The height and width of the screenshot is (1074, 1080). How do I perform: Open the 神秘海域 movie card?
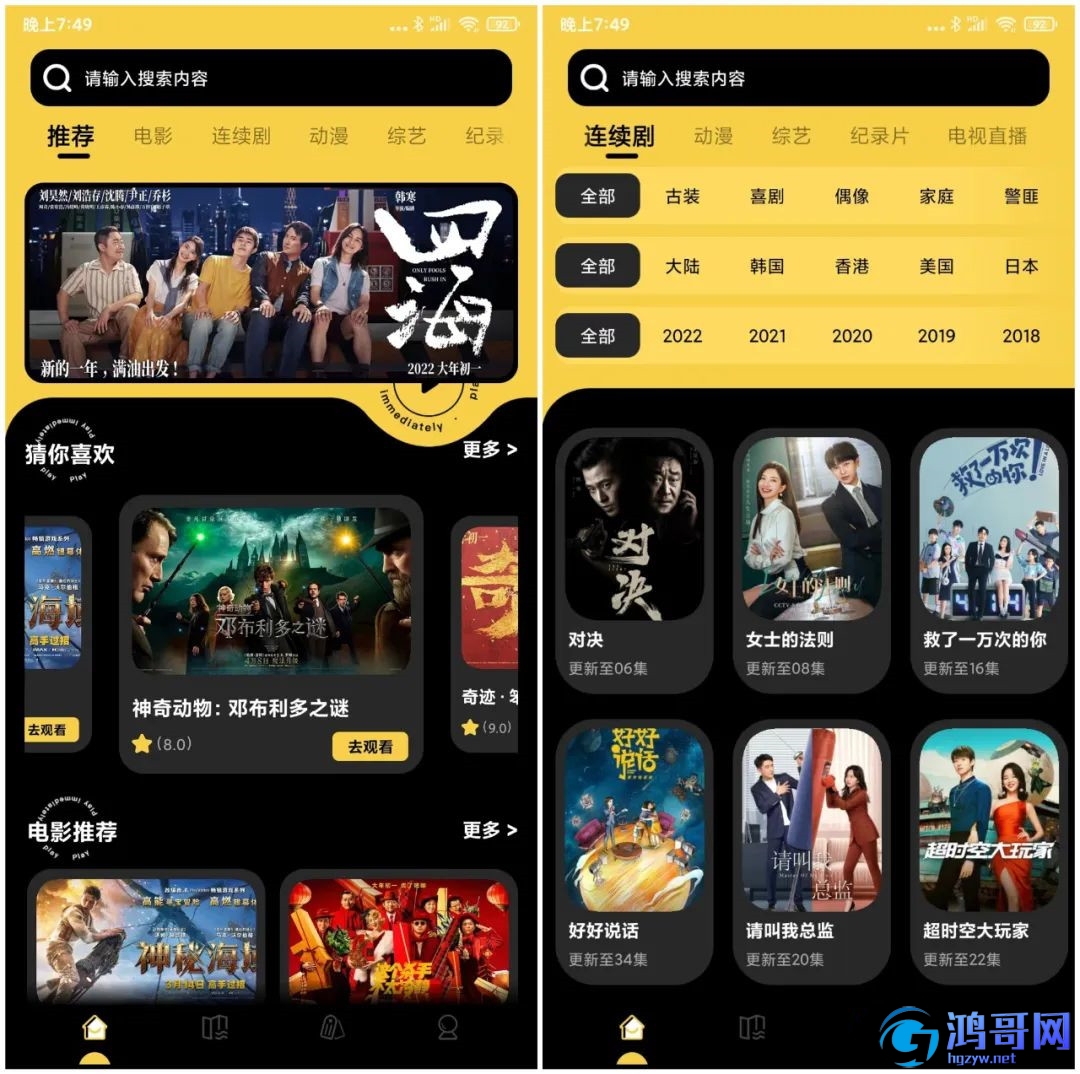pos(146,938)
